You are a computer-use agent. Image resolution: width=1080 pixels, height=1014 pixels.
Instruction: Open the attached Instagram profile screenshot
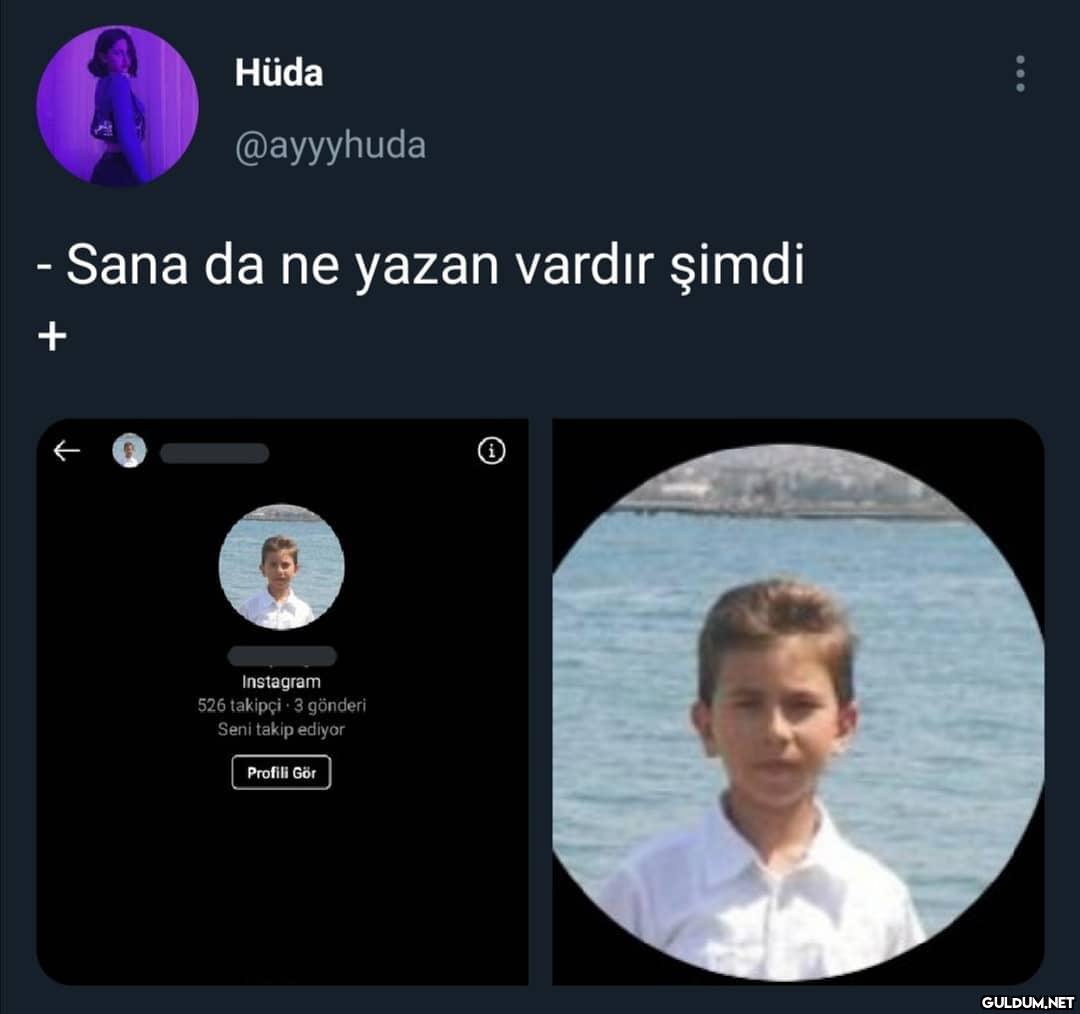click(282, 700)
